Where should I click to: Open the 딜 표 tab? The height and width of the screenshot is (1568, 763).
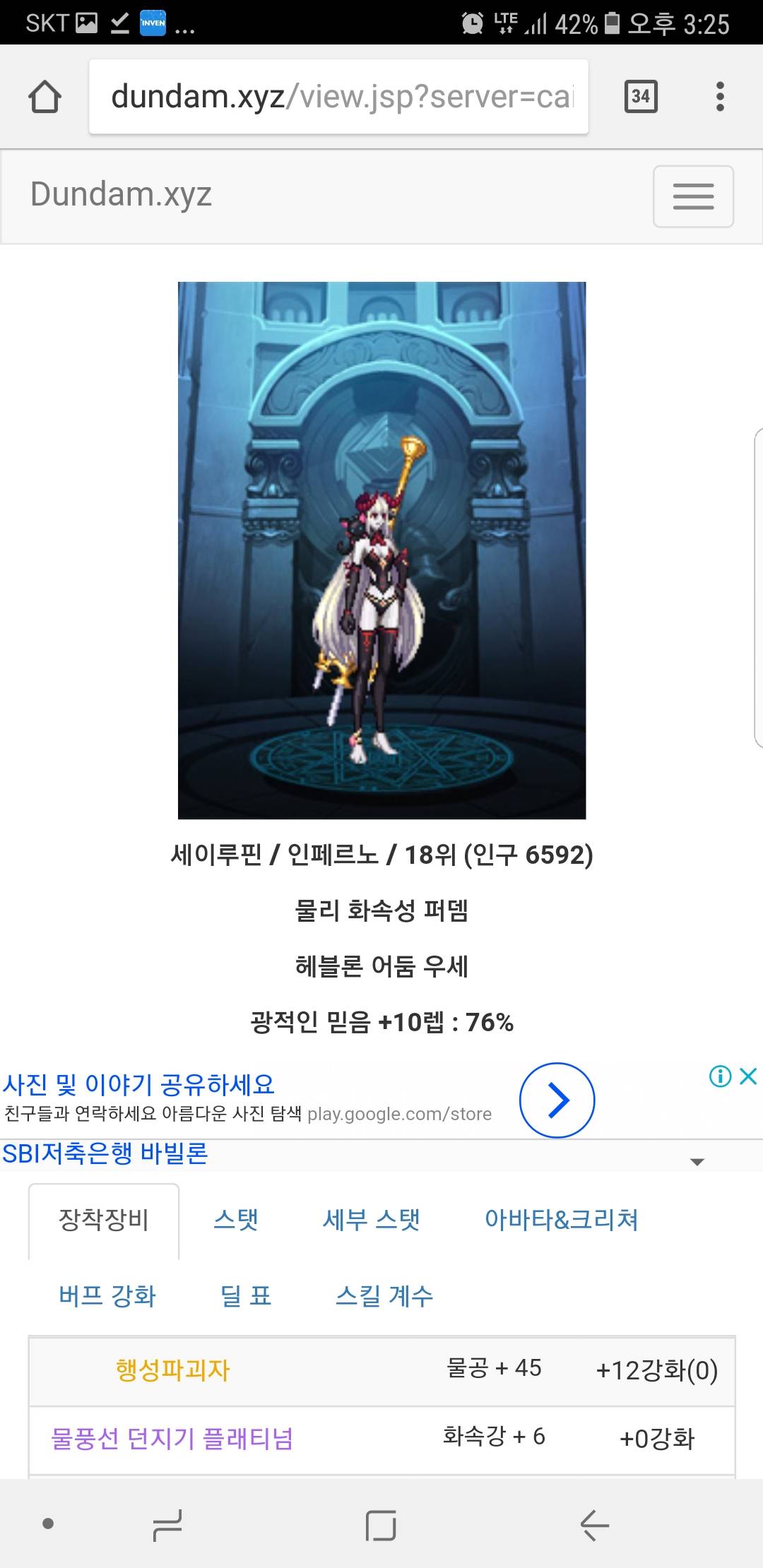246,1295
